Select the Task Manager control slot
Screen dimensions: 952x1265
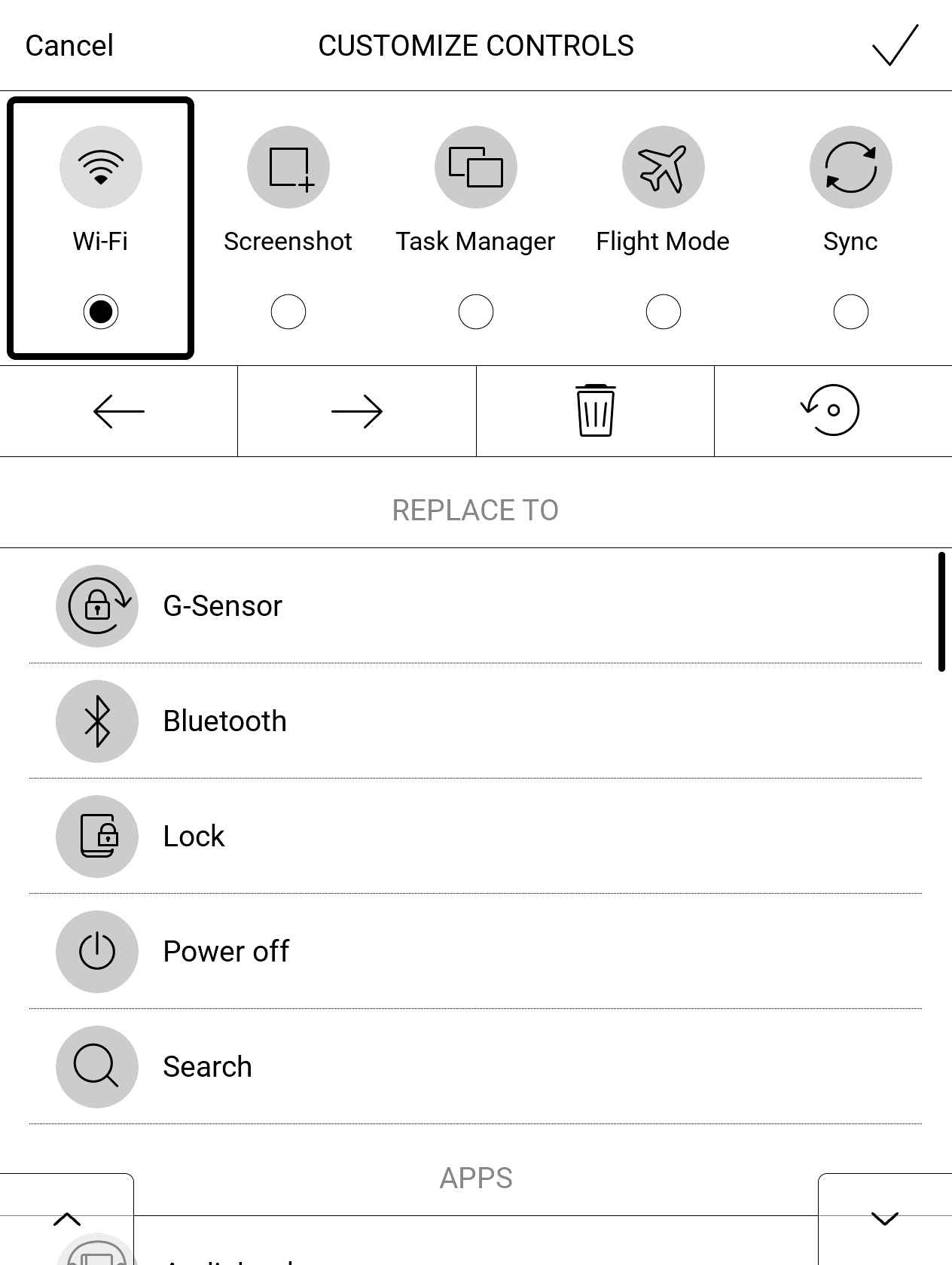(x=475, y=226)
